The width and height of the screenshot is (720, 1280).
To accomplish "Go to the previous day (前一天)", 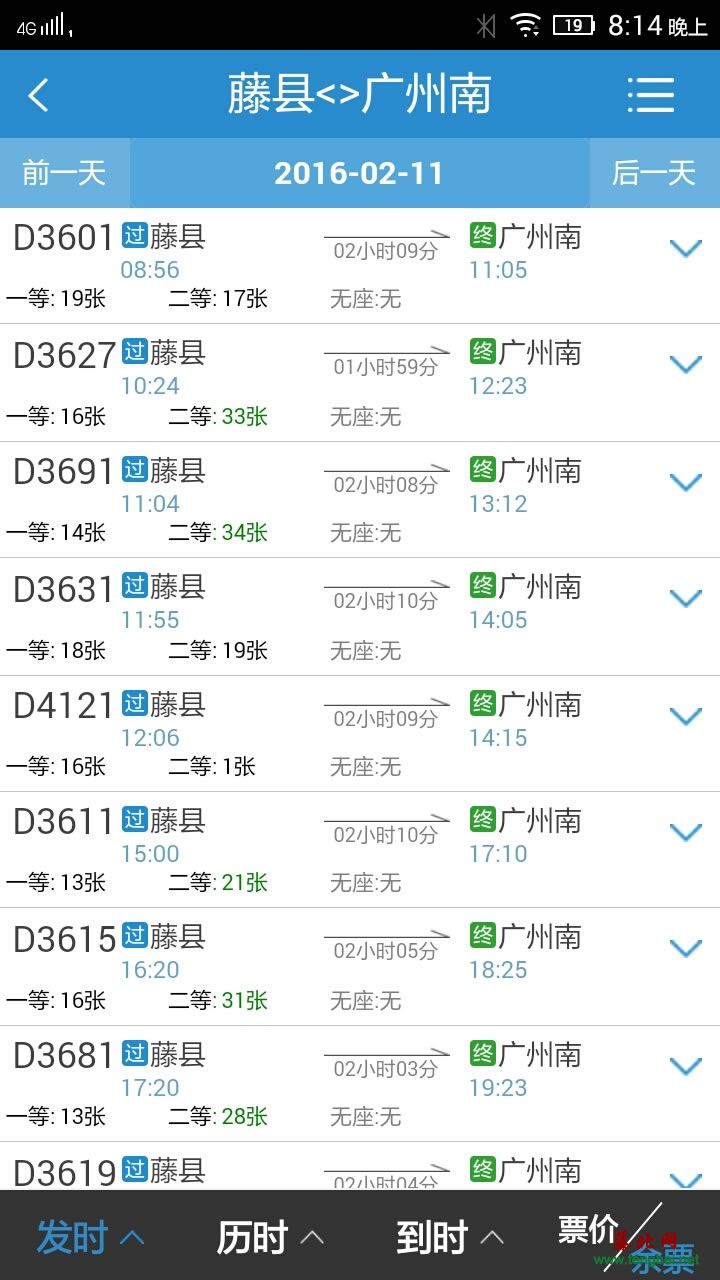I will click(x=65, y=173).
